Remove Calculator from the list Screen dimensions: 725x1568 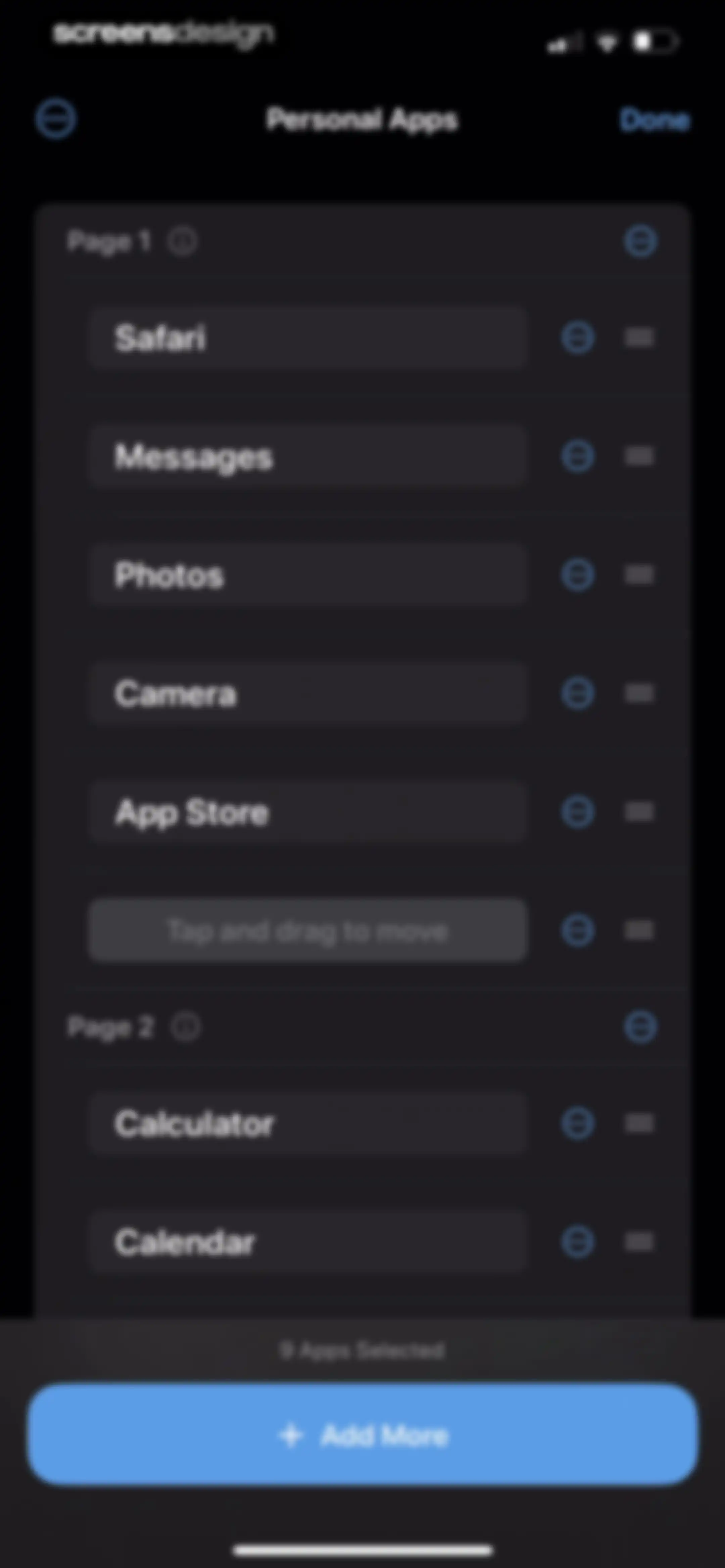tap(578, 1123)
